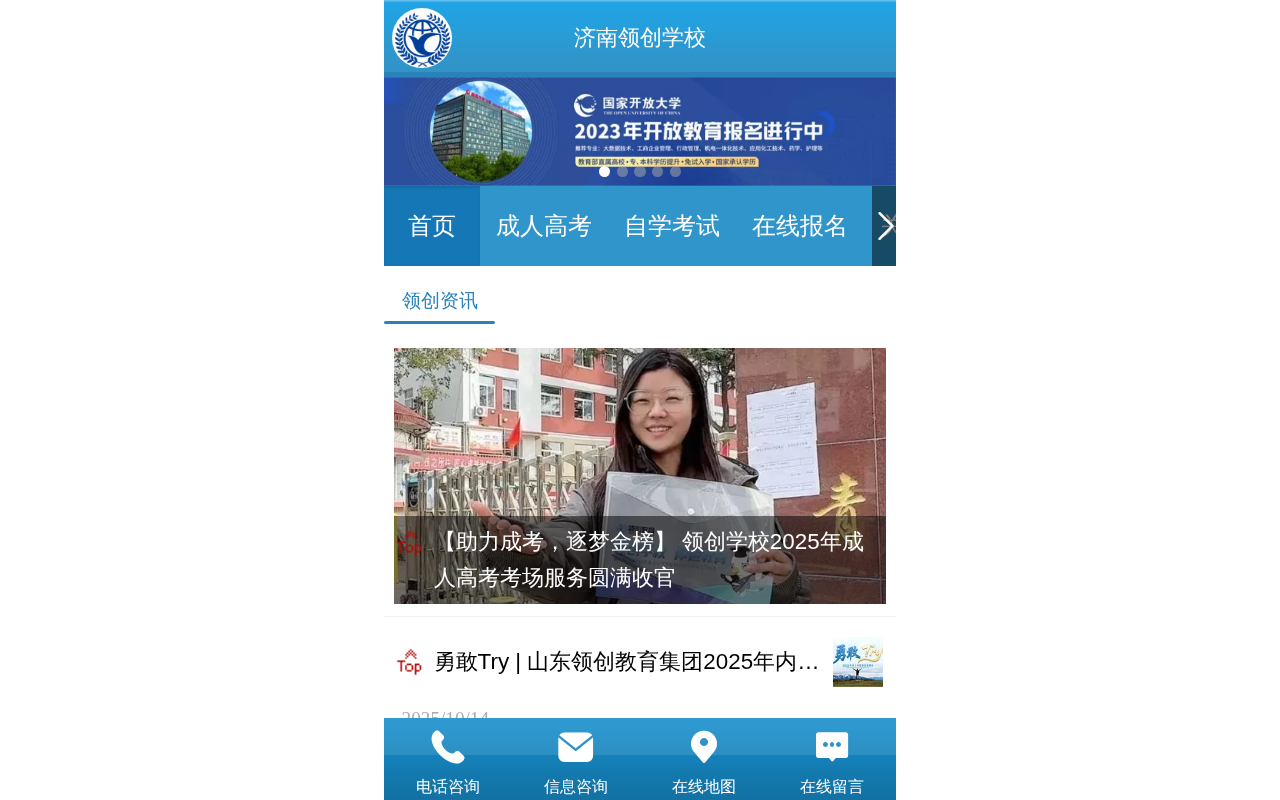Go to the 在线报名 tab
1280x800 pixels.
[800, 226]
